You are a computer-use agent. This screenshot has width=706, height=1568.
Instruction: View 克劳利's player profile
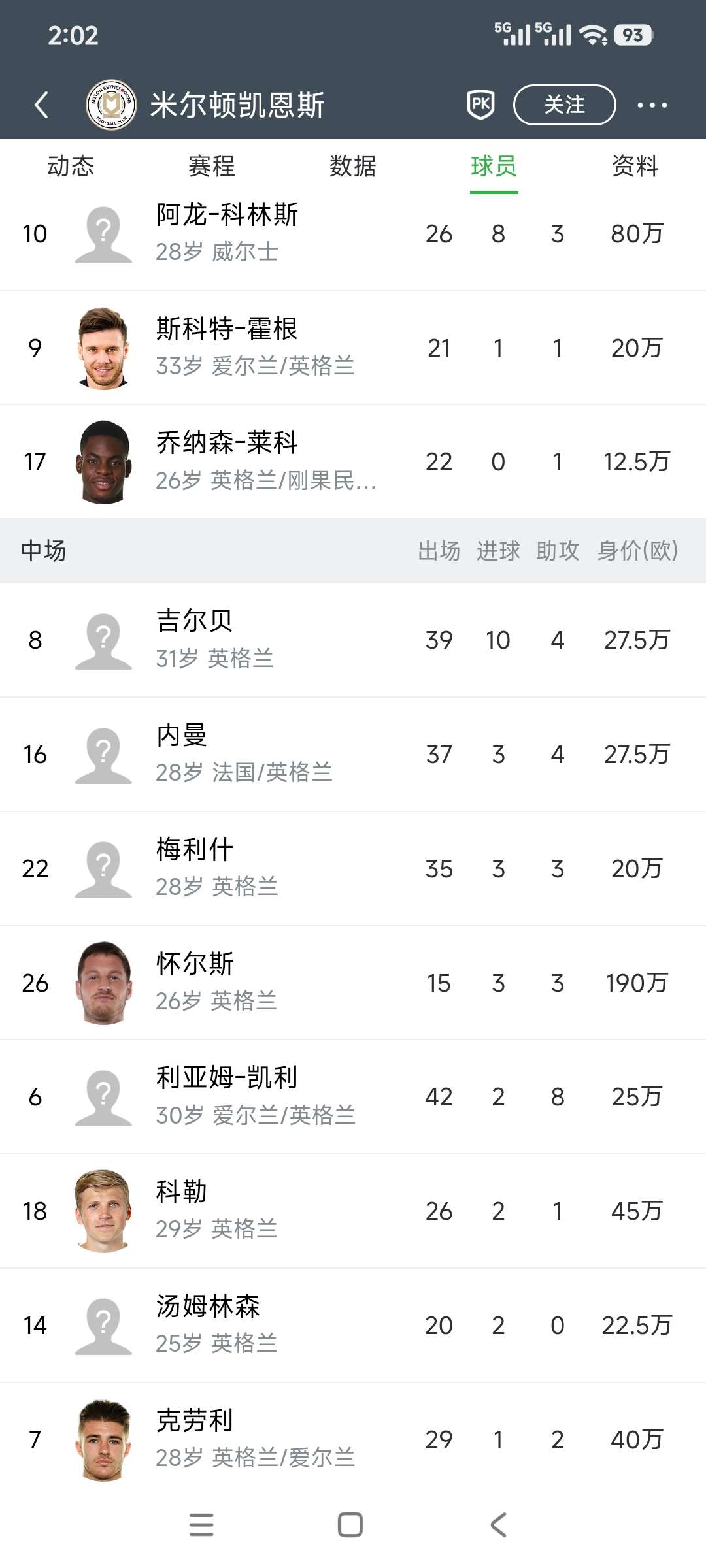point(195,1439)
